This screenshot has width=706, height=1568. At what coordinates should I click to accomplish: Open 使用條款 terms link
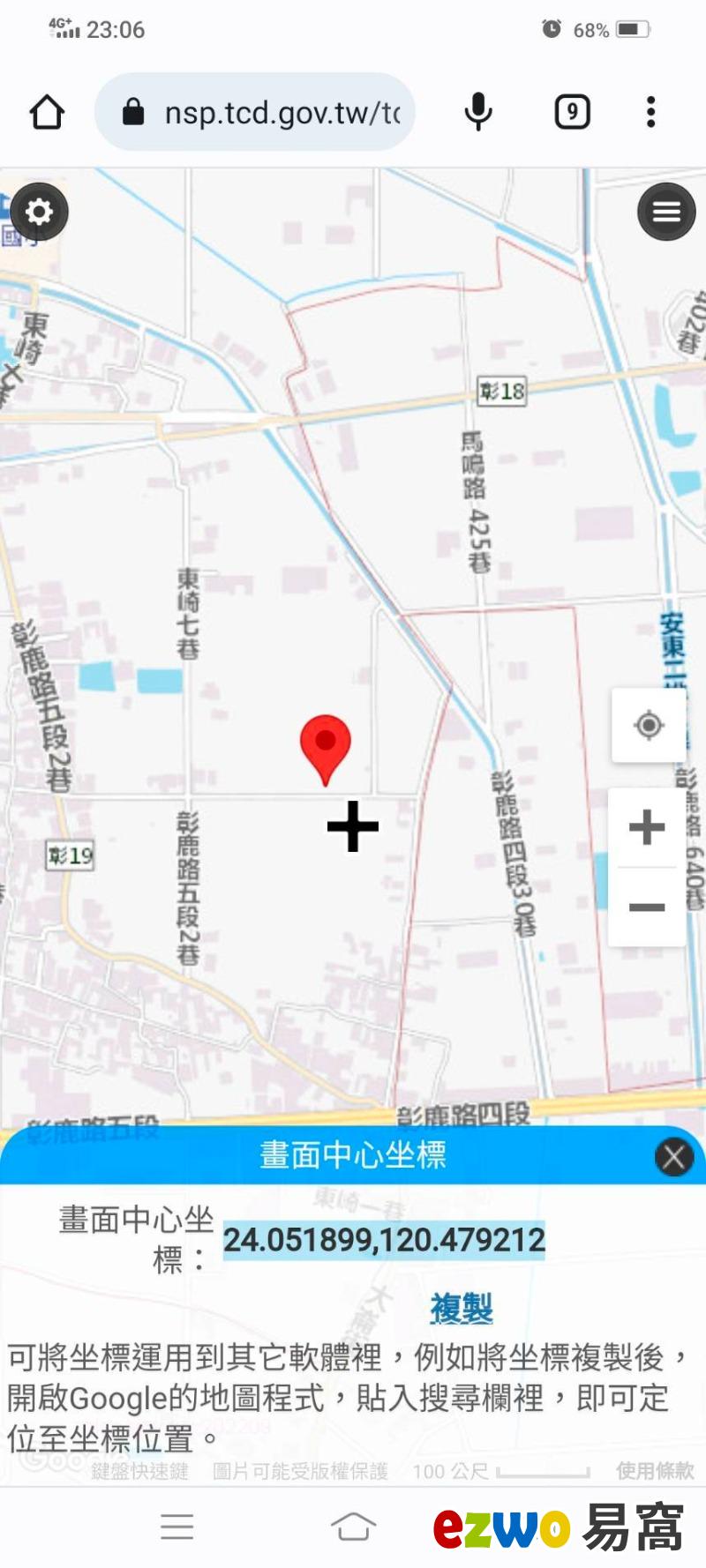[655, 1470]
